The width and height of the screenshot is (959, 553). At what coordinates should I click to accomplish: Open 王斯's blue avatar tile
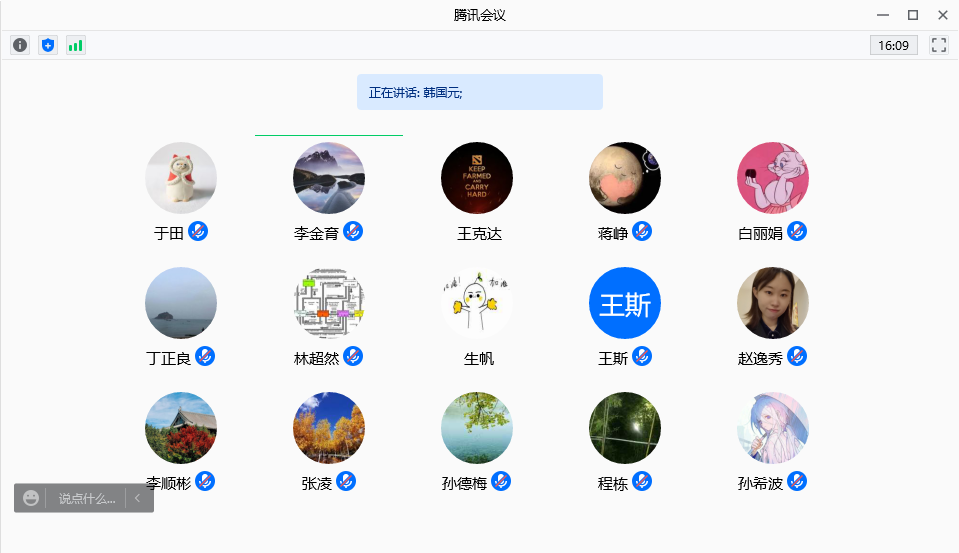point(625,303)
